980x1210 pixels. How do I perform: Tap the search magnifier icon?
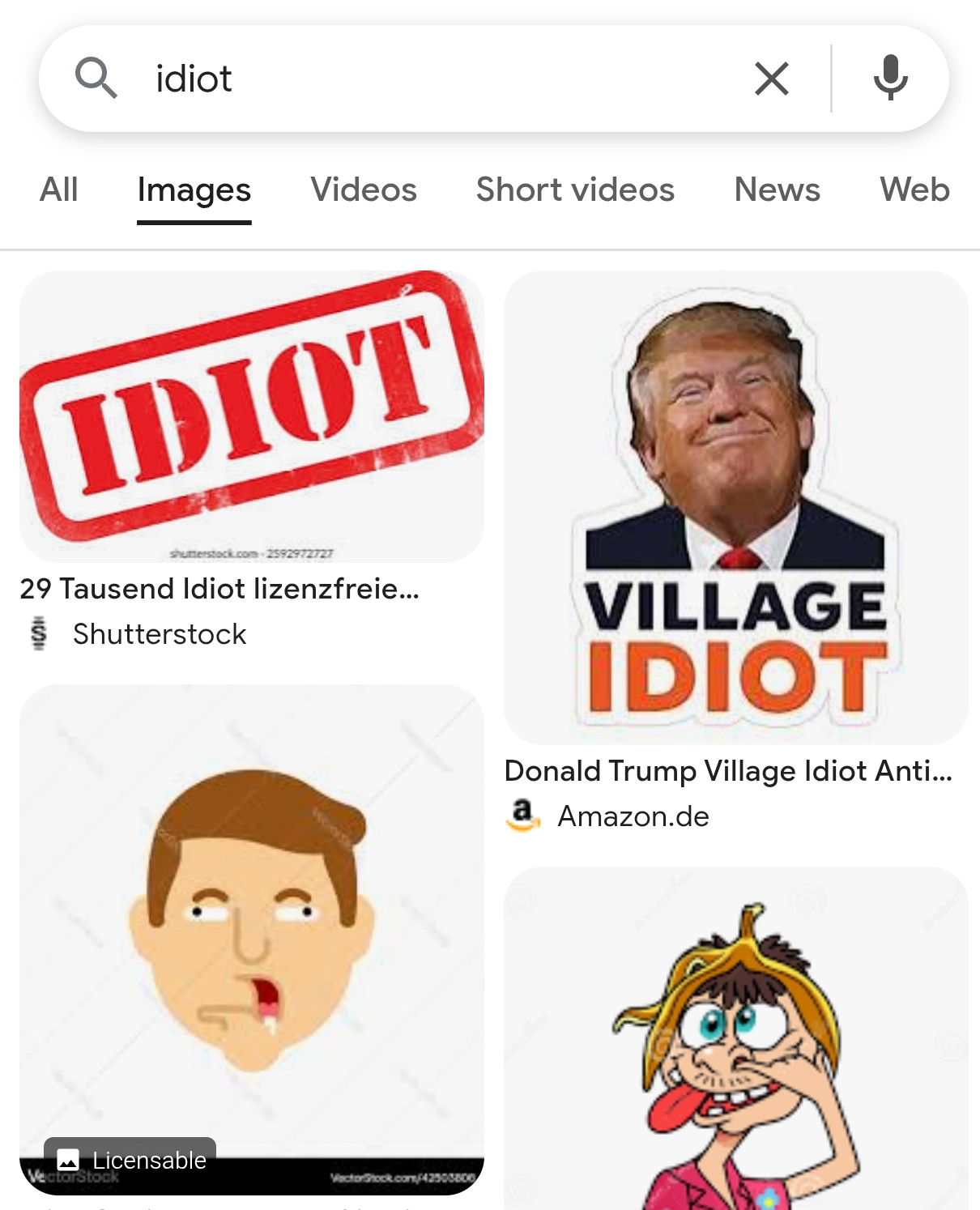[96, 79]
